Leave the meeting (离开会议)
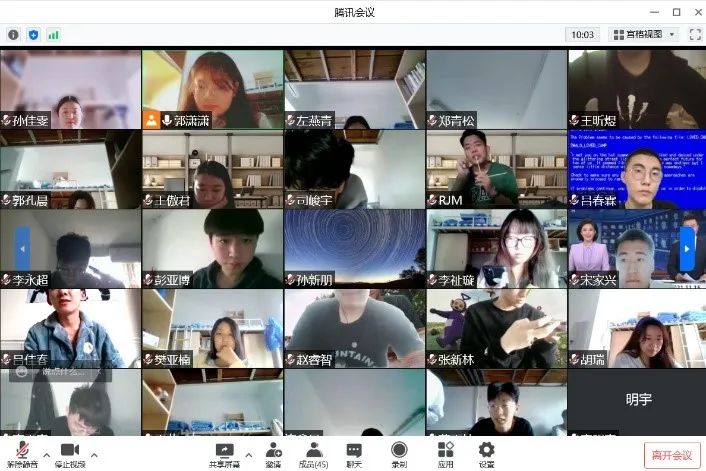706x471 pixels. pyautogui.click(x=671, y=455)
